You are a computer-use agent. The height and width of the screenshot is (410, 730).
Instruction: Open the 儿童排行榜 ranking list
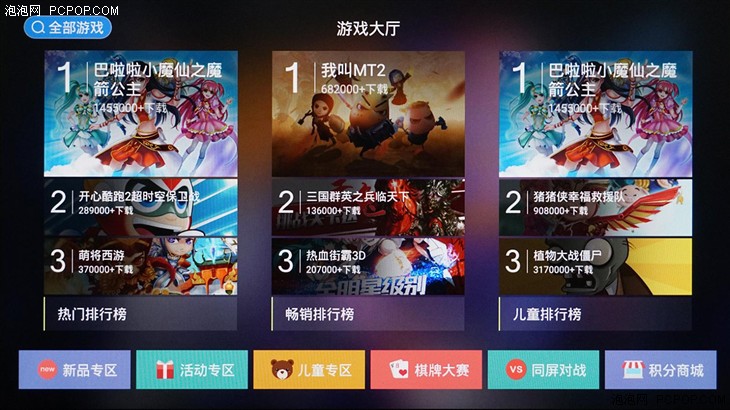[x=595, y=314]
